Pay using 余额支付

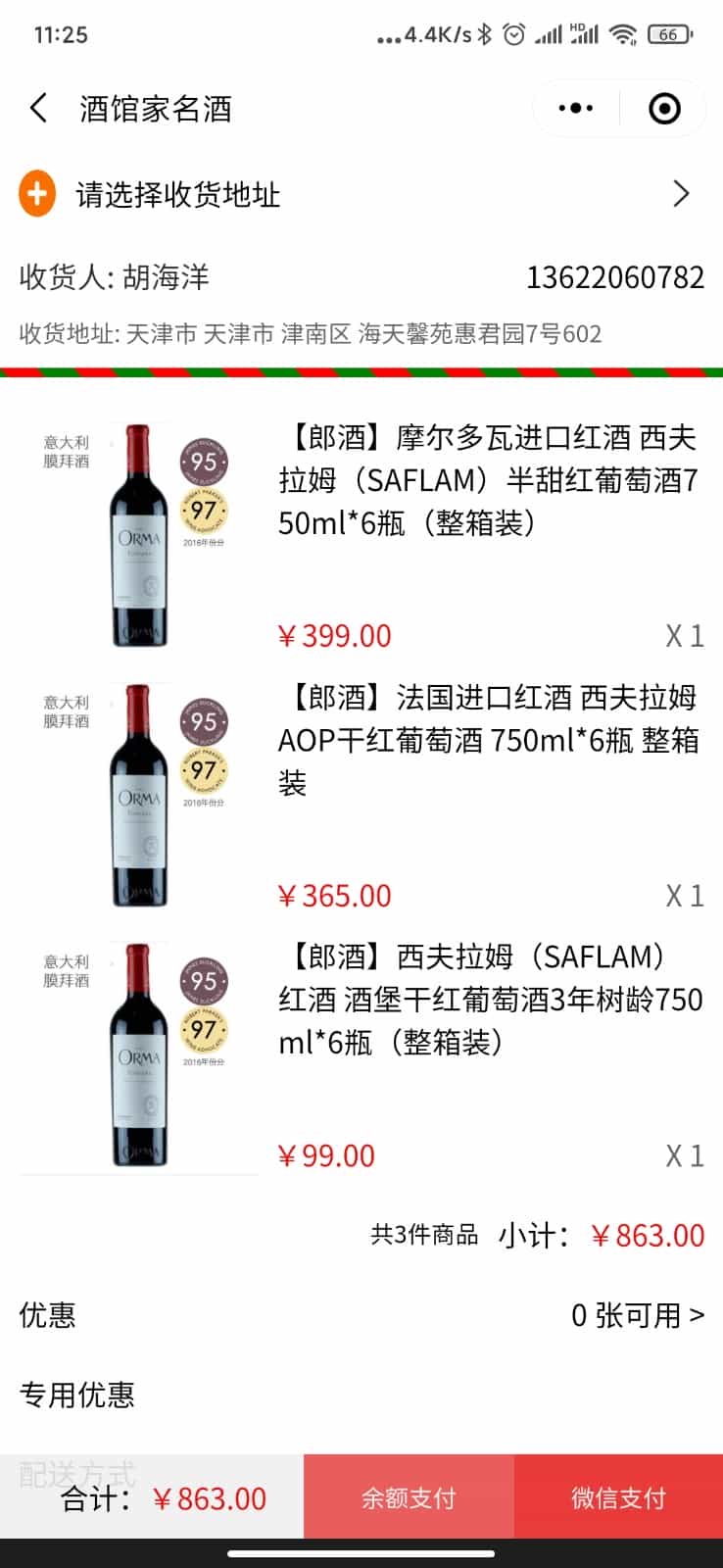click(x=409, y=1497)
